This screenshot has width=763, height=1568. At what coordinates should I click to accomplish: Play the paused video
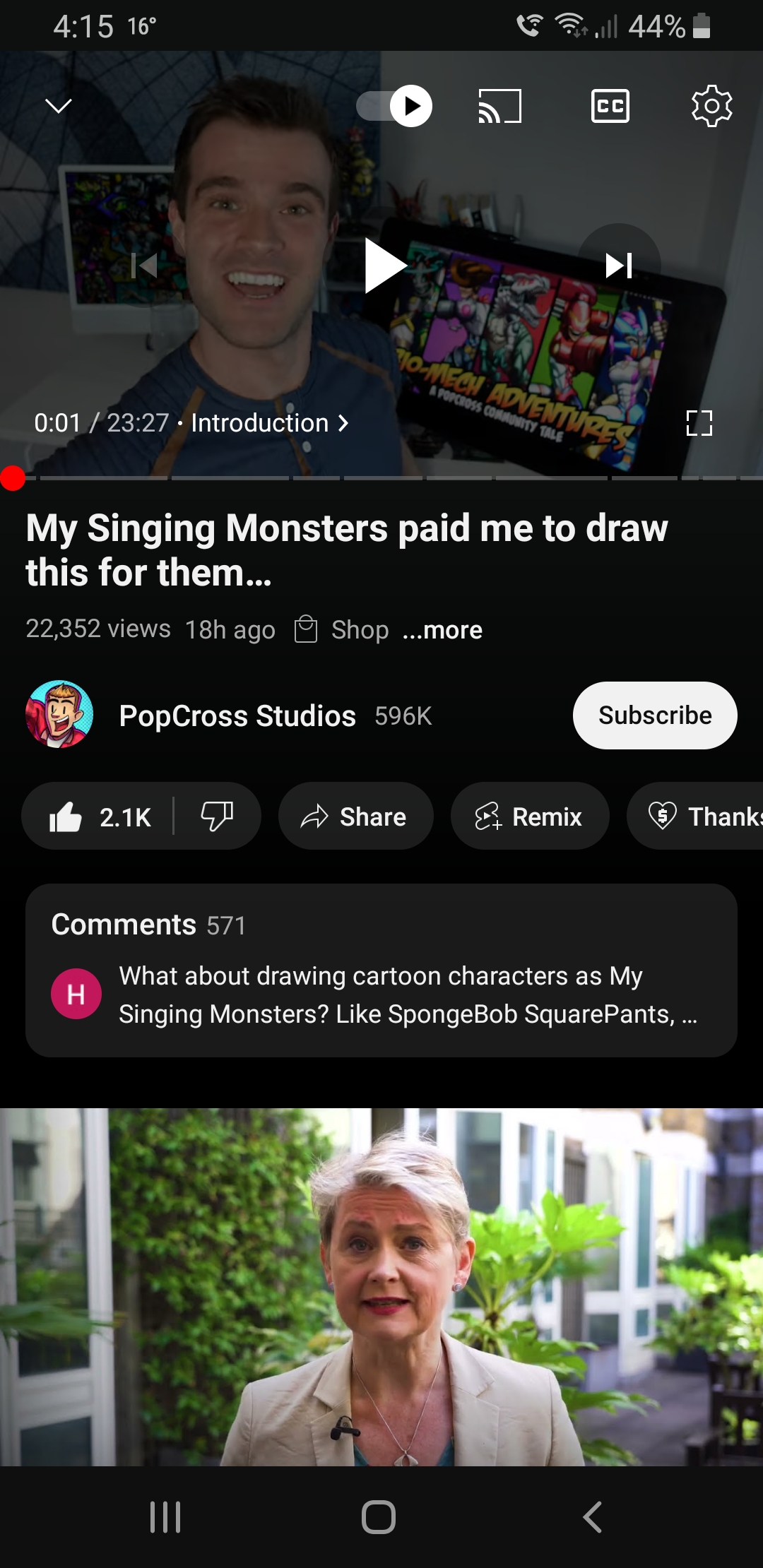click(381, 266)
